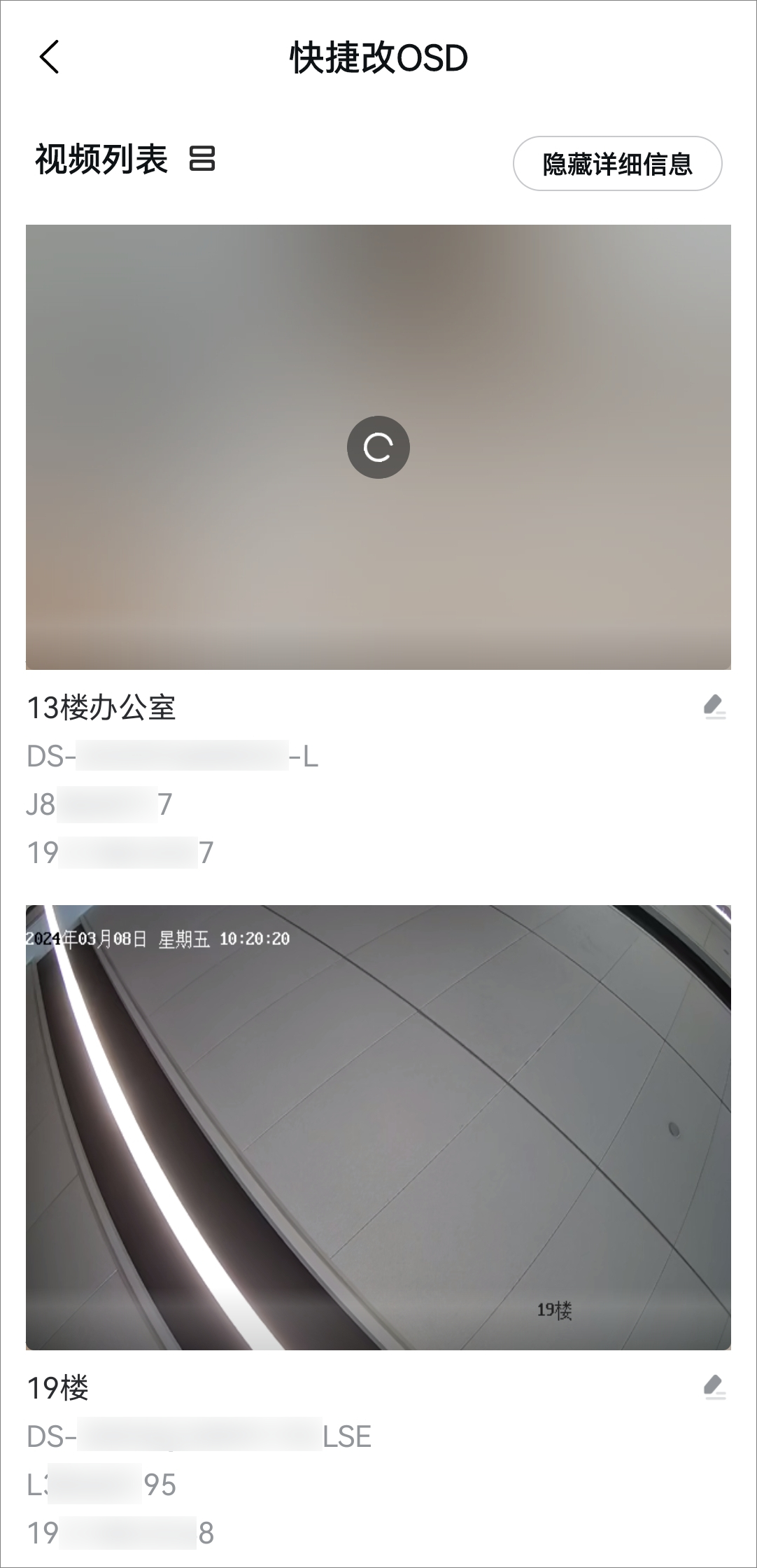Viewport: 757px width, 1568px height.
Task: Go back from 快捷改OSD page
Action: 49,57
